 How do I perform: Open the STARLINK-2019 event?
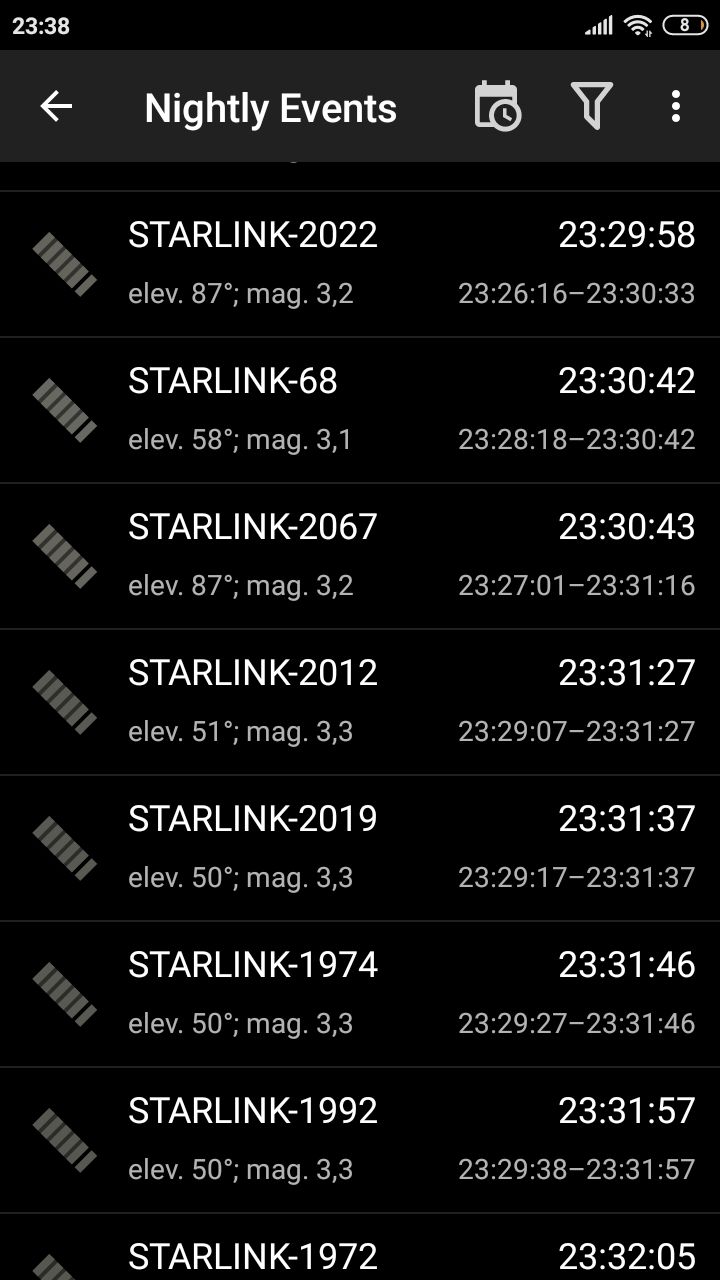(x=360, y=848)
